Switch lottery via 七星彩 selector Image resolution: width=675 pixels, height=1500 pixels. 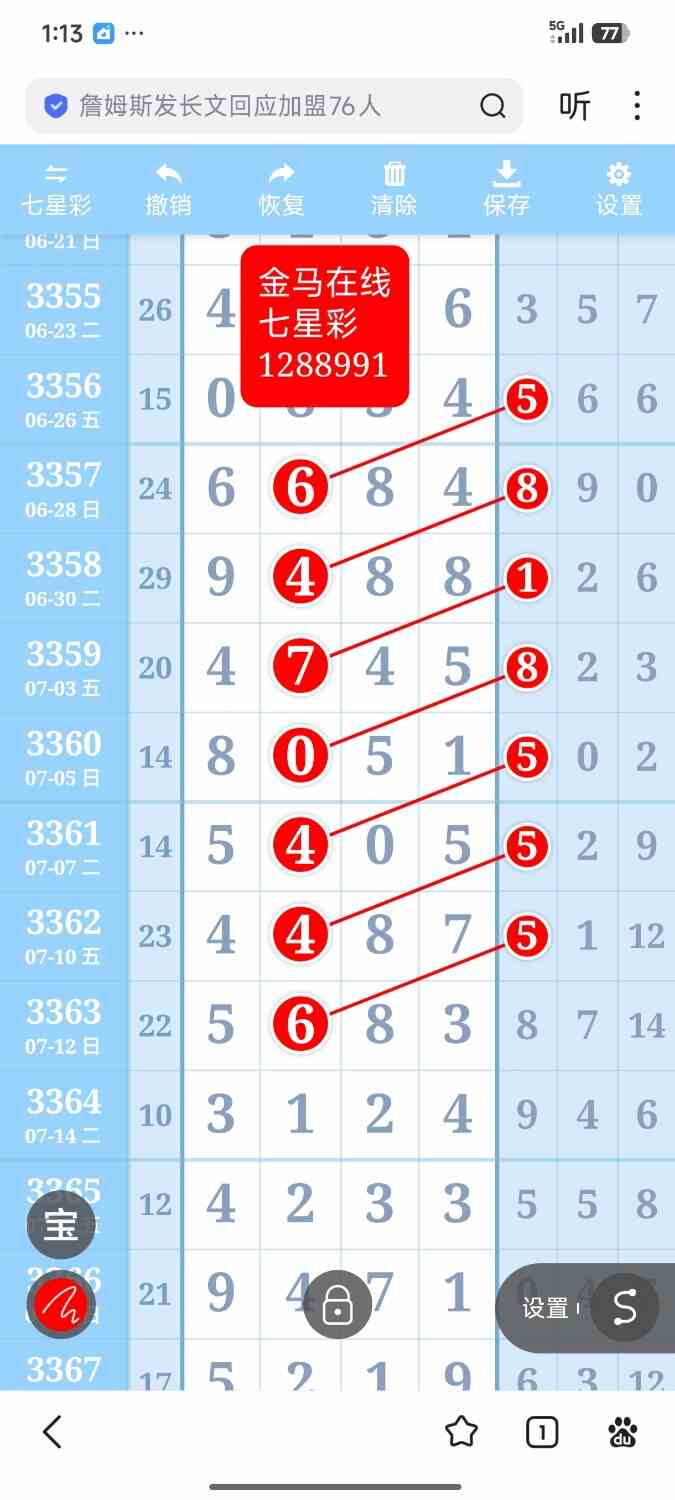coord(57,191)
